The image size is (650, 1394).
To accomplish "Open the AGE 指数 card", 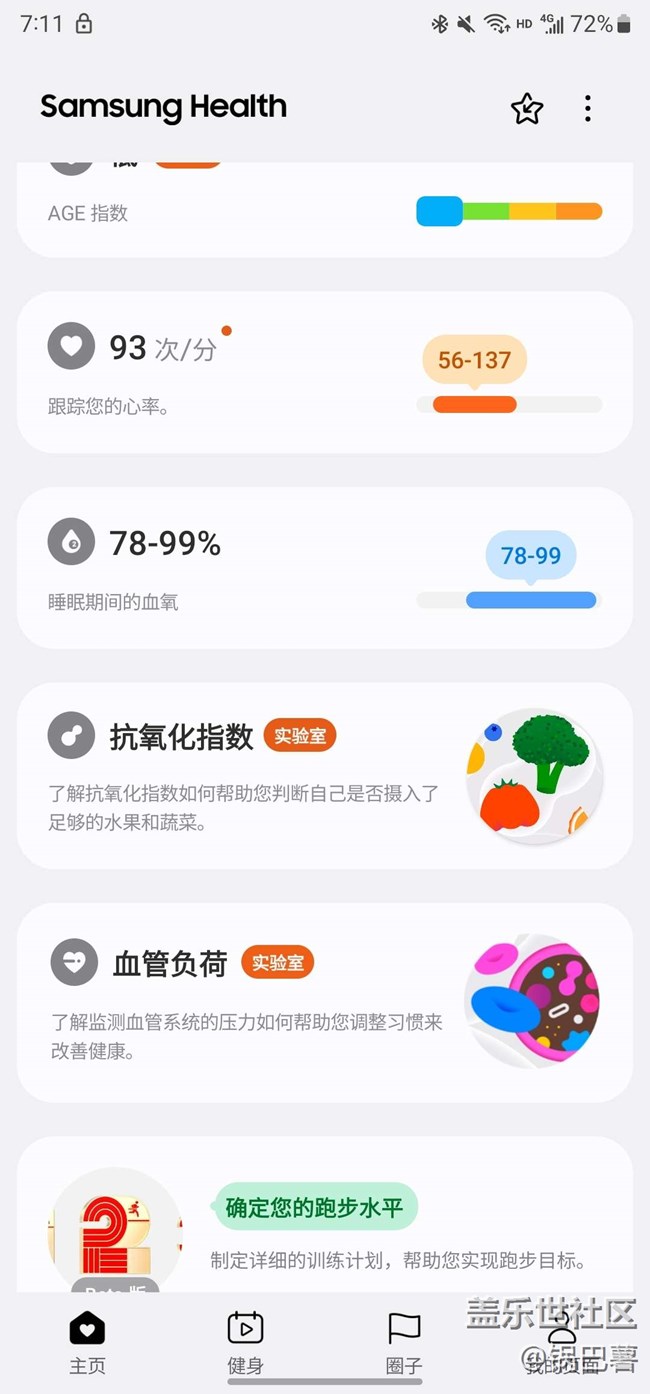I will tap(324, 211).
